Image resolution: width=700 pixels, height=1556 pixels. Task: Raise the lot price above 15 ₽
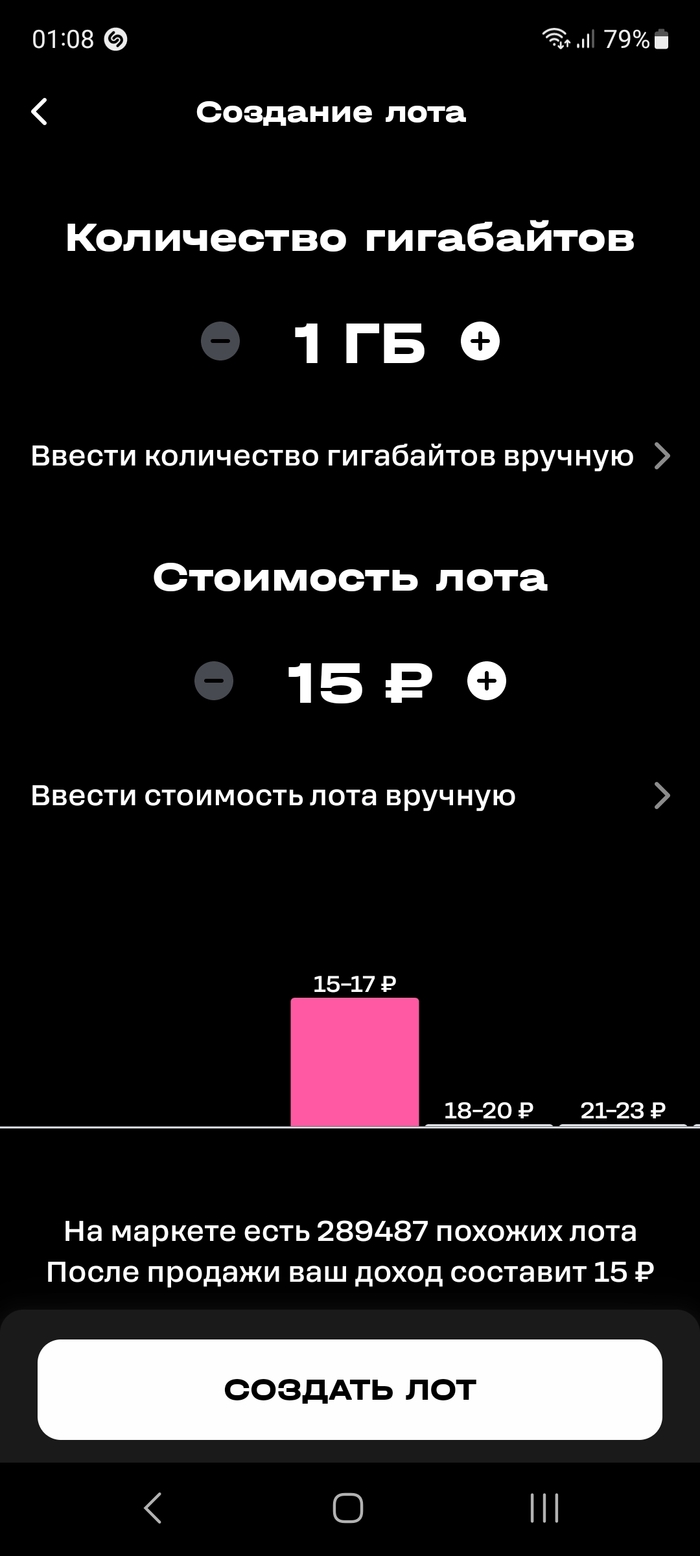pos(487,682)
